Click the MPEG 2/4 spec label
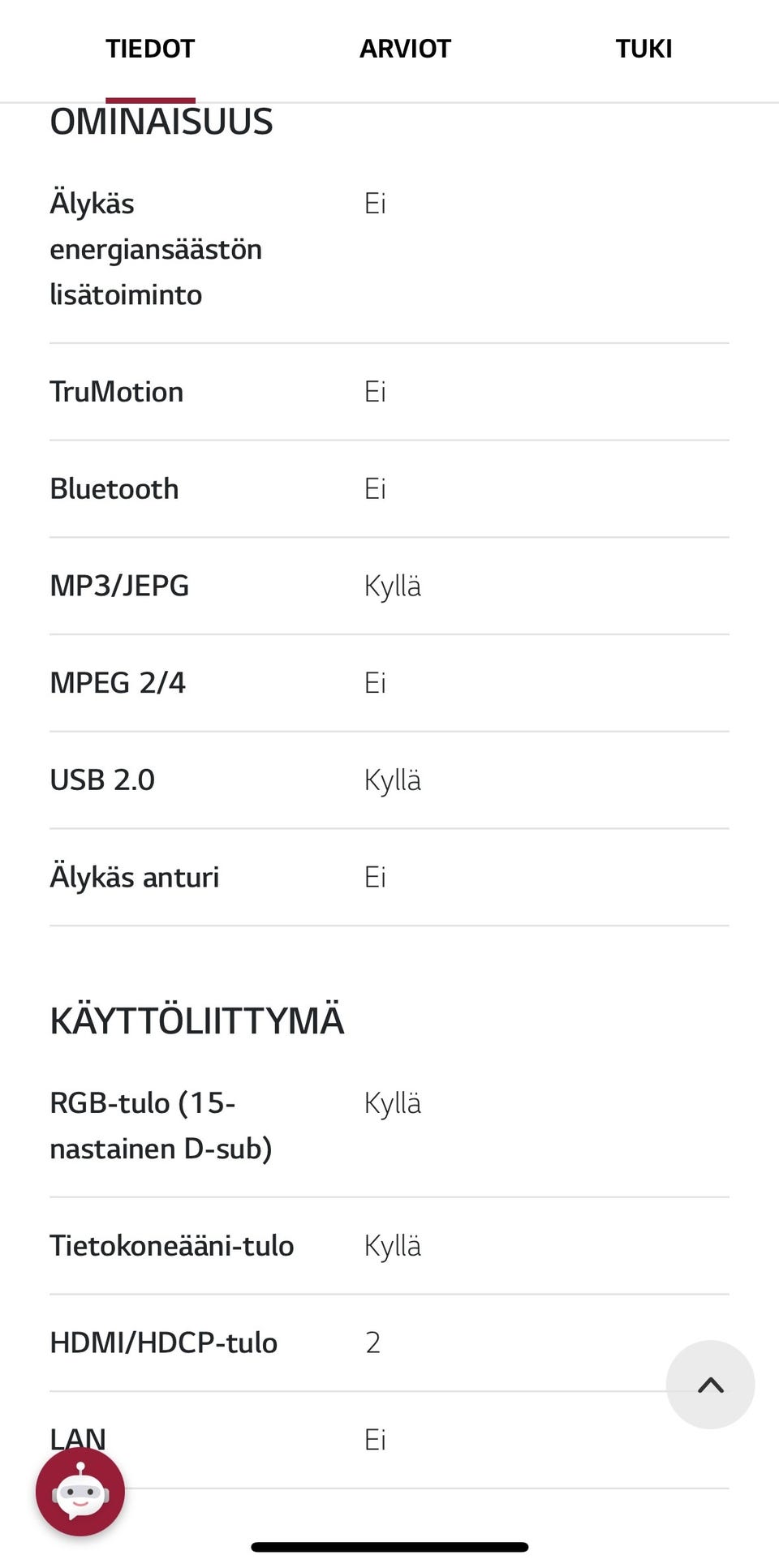 point(118,682)
